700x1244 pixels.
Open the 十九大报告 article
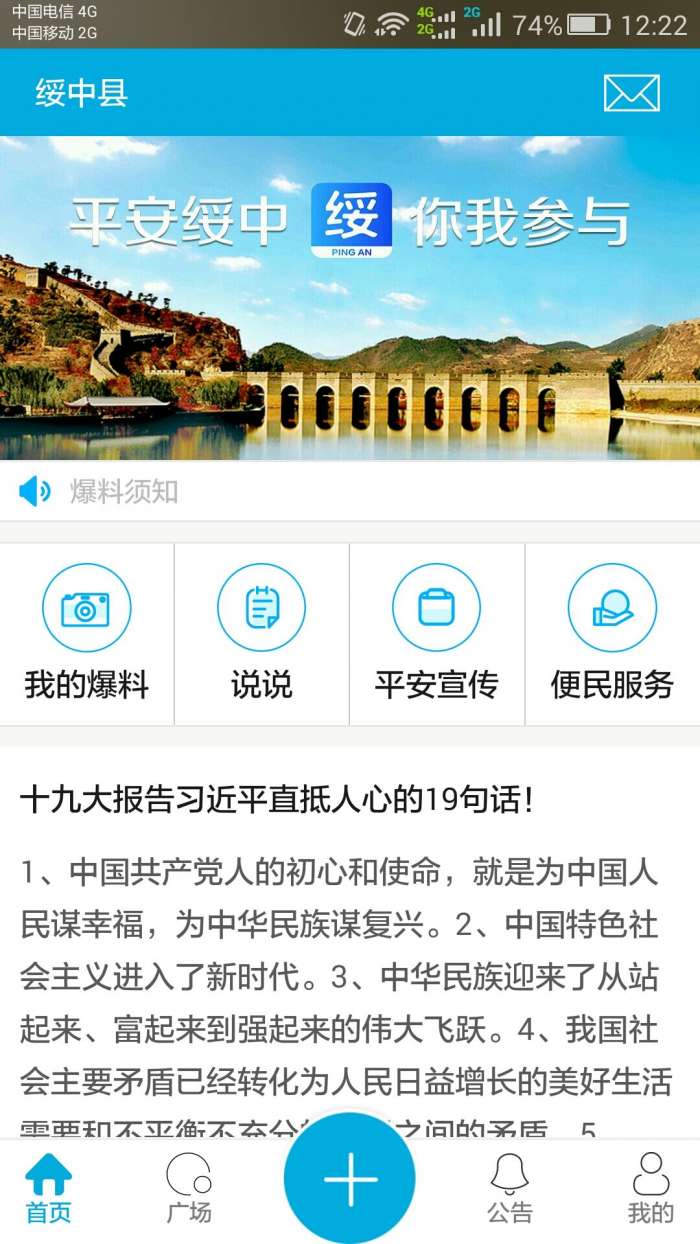click(x=277, y=800)
